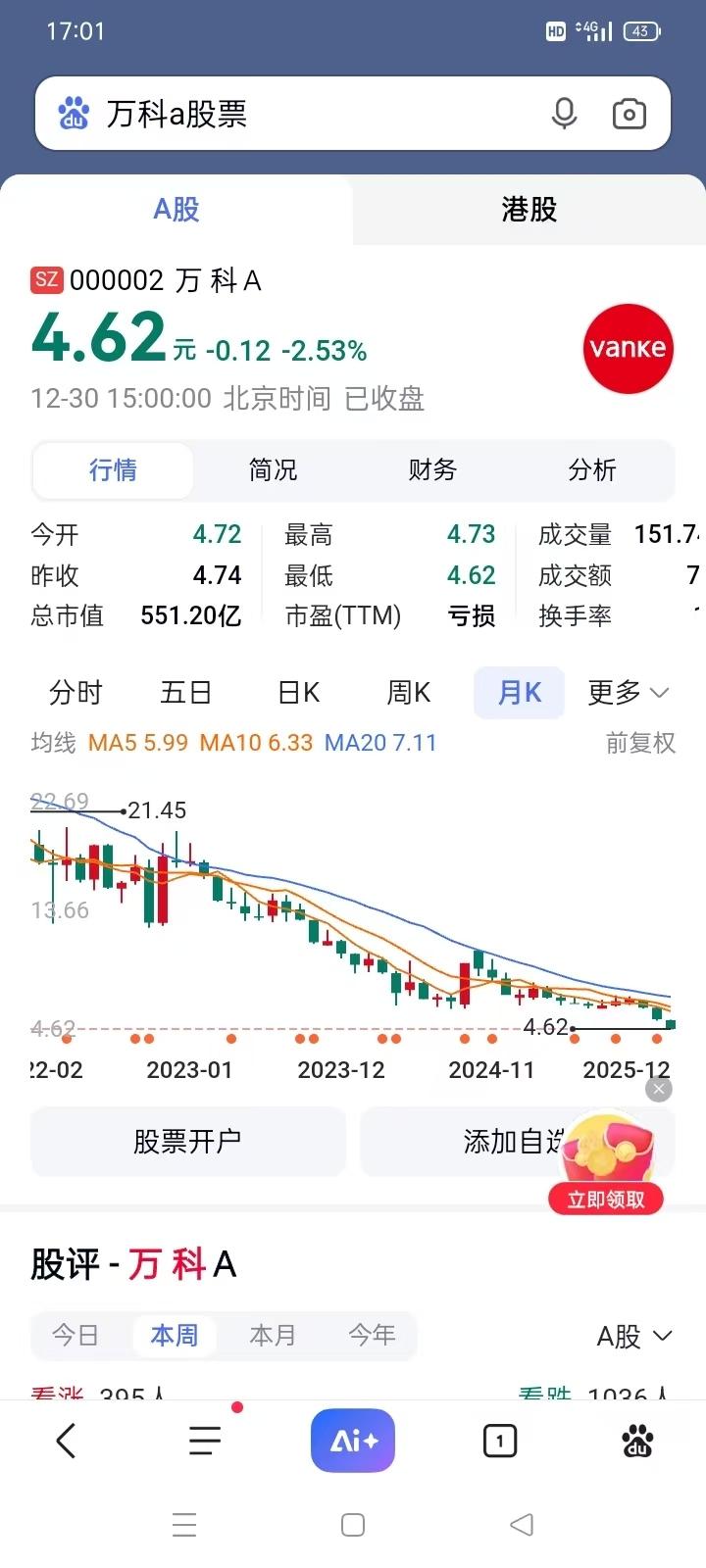Open camera image search
Image resolution: width=706 pixels, height=1568 pixels.
[629, 114]
